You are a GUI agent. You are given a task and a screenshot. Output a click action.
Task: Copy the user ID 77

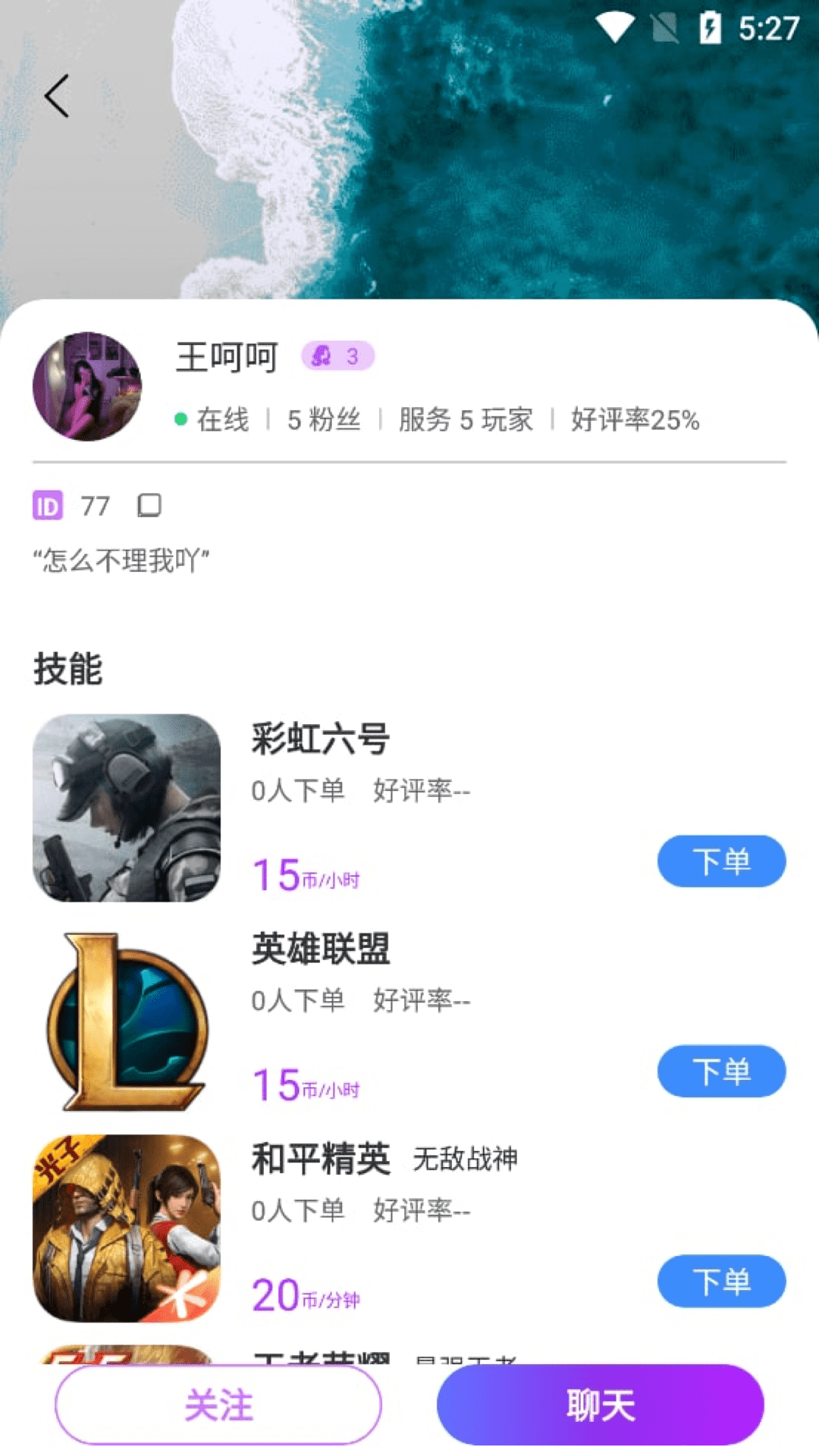point(149,505)
